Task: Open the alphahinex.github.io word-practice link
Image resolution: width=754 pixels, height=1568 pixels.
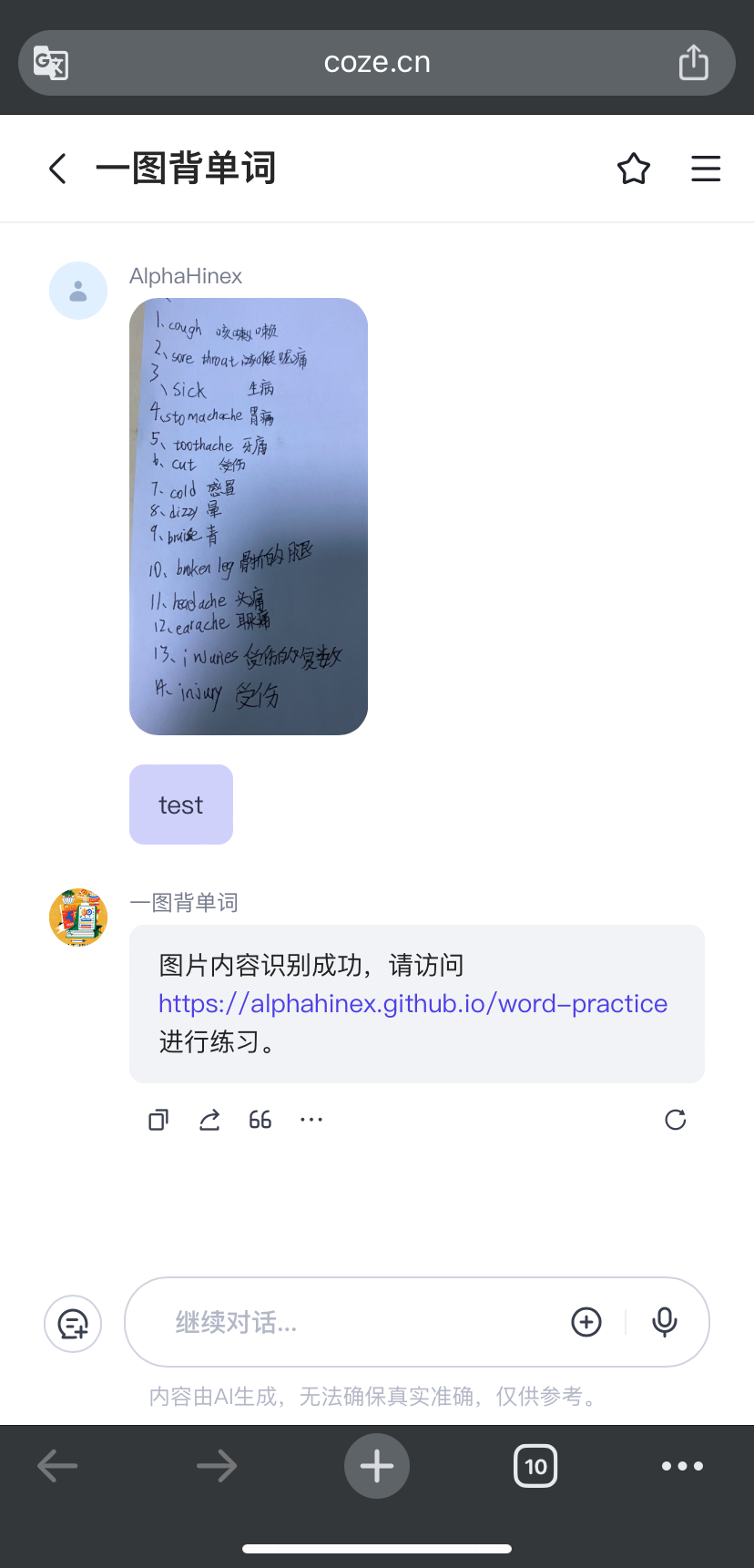Action: 413,1003
